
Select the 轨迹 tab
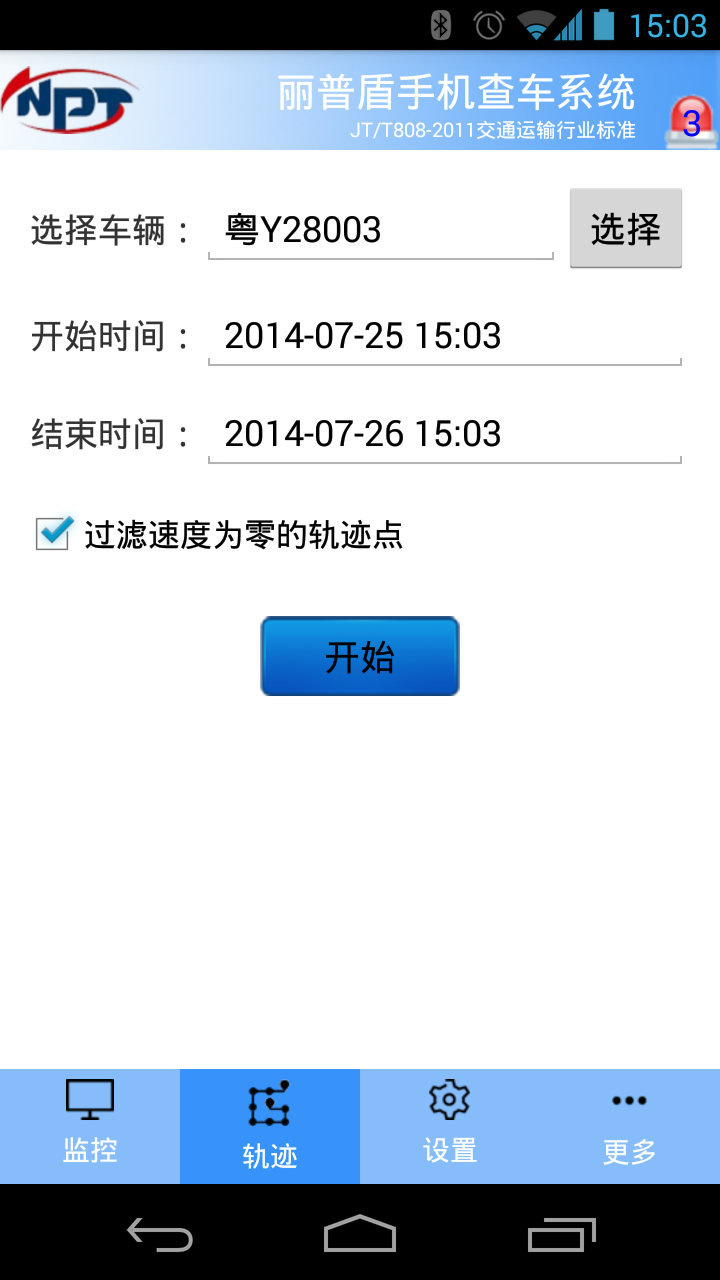click(270, 1126)
